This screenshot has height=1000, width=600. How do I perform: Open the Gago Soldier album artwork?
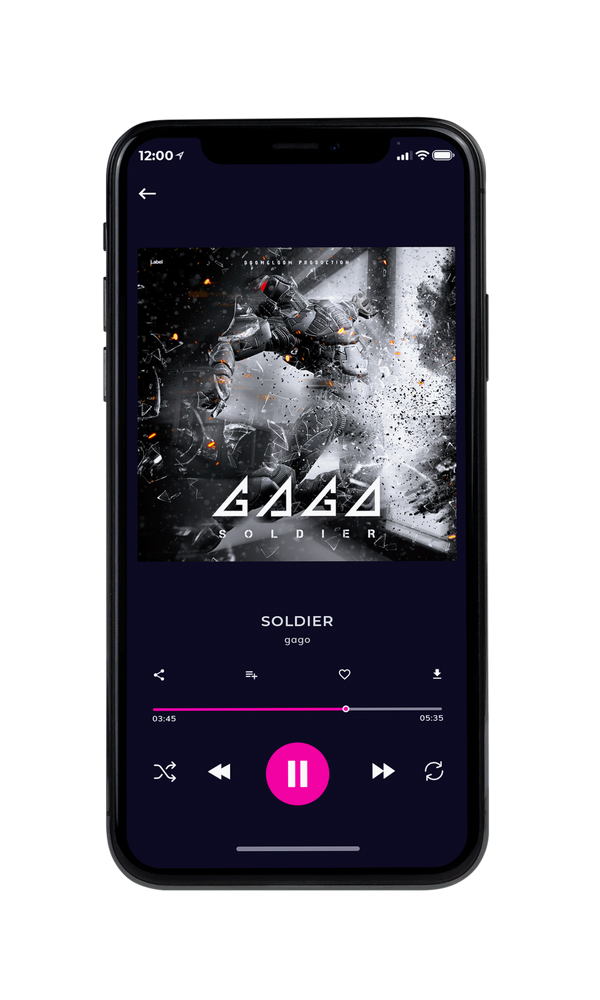[x=297, y=404]
